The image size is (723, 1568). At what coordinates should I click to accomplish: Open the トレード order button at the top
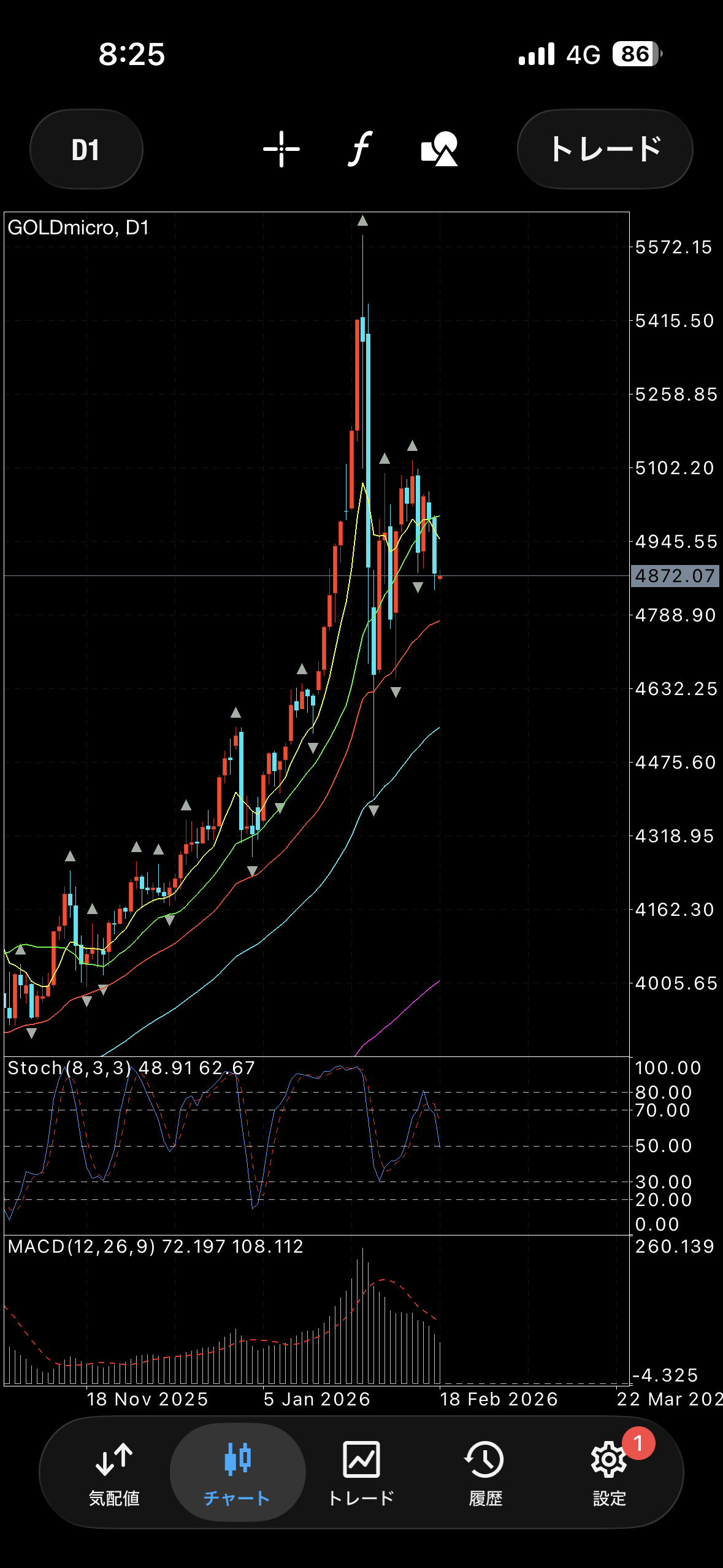[x=605, y=149]
